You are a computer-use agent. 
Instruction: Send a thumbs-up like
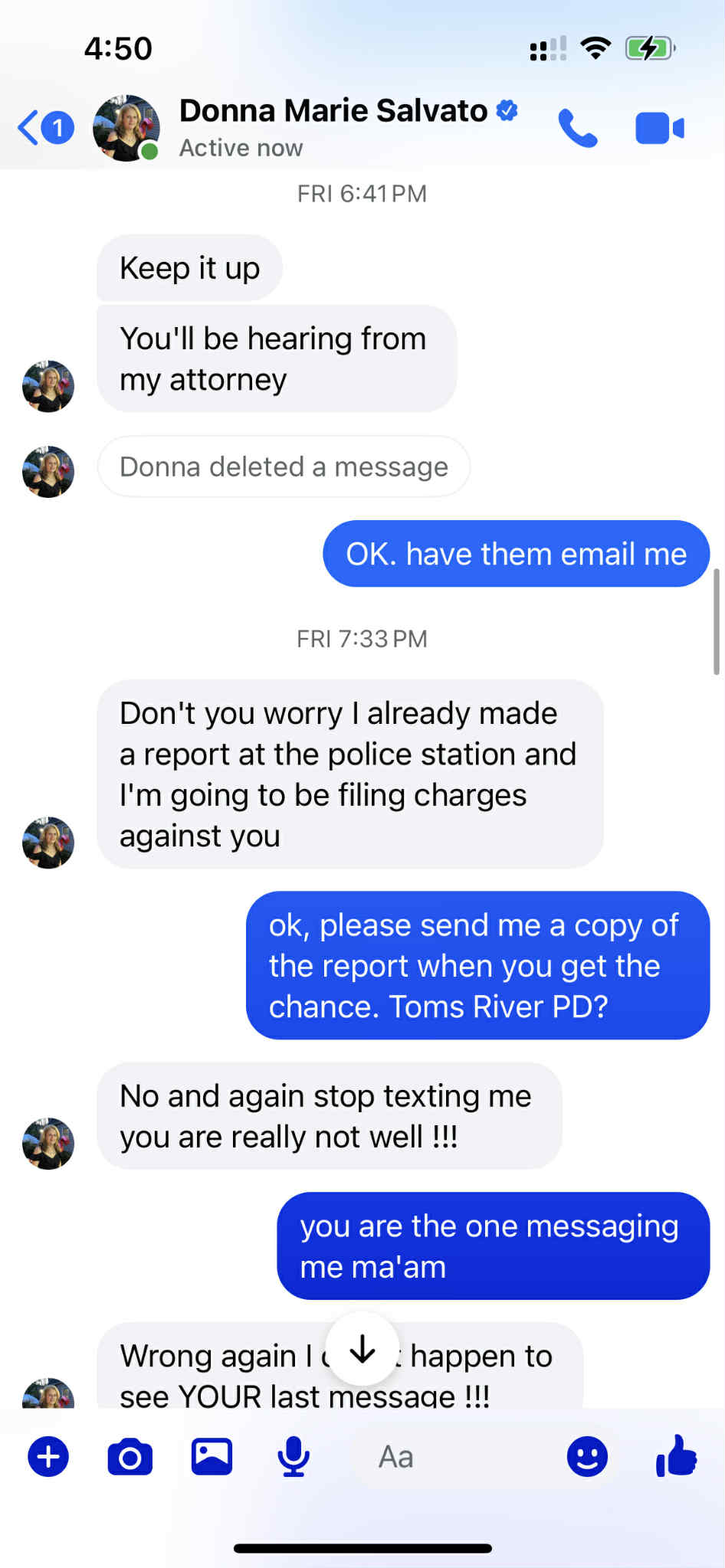[676, 1455]
